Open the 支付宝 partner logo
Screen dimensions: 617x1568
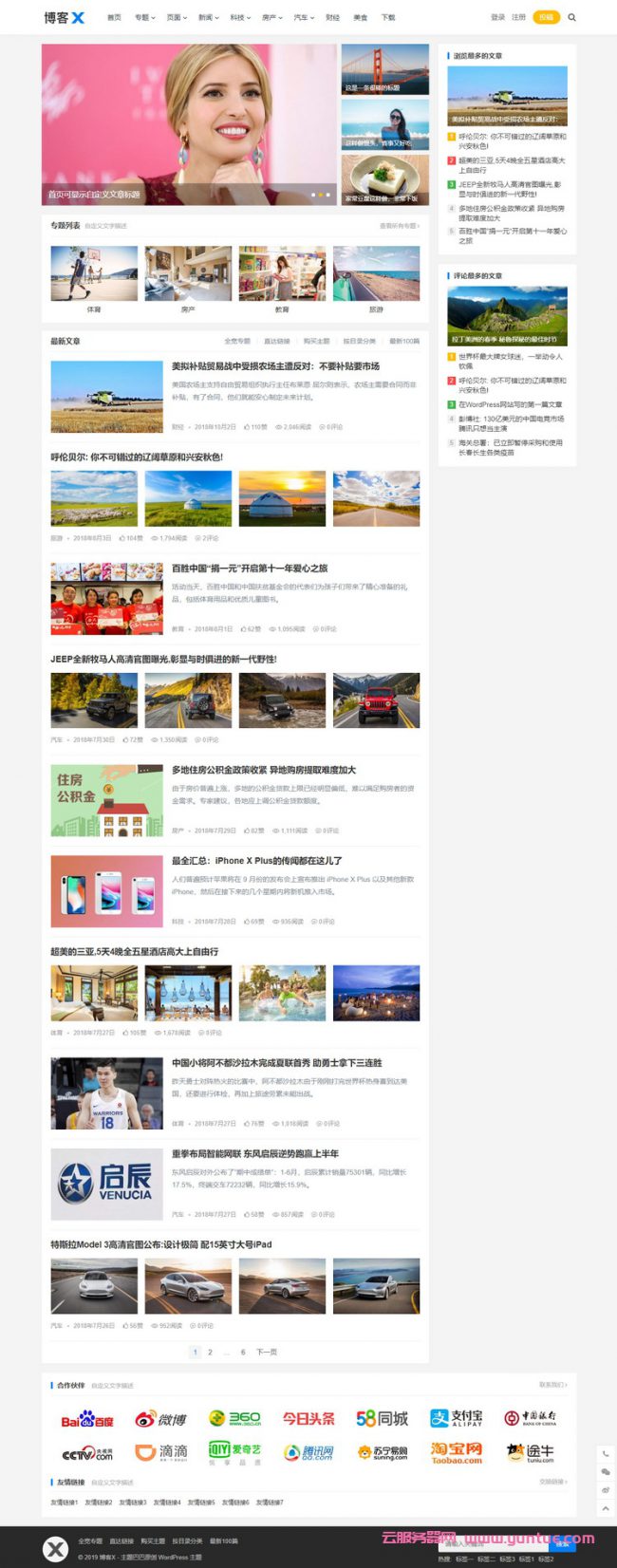point(457,1418)
